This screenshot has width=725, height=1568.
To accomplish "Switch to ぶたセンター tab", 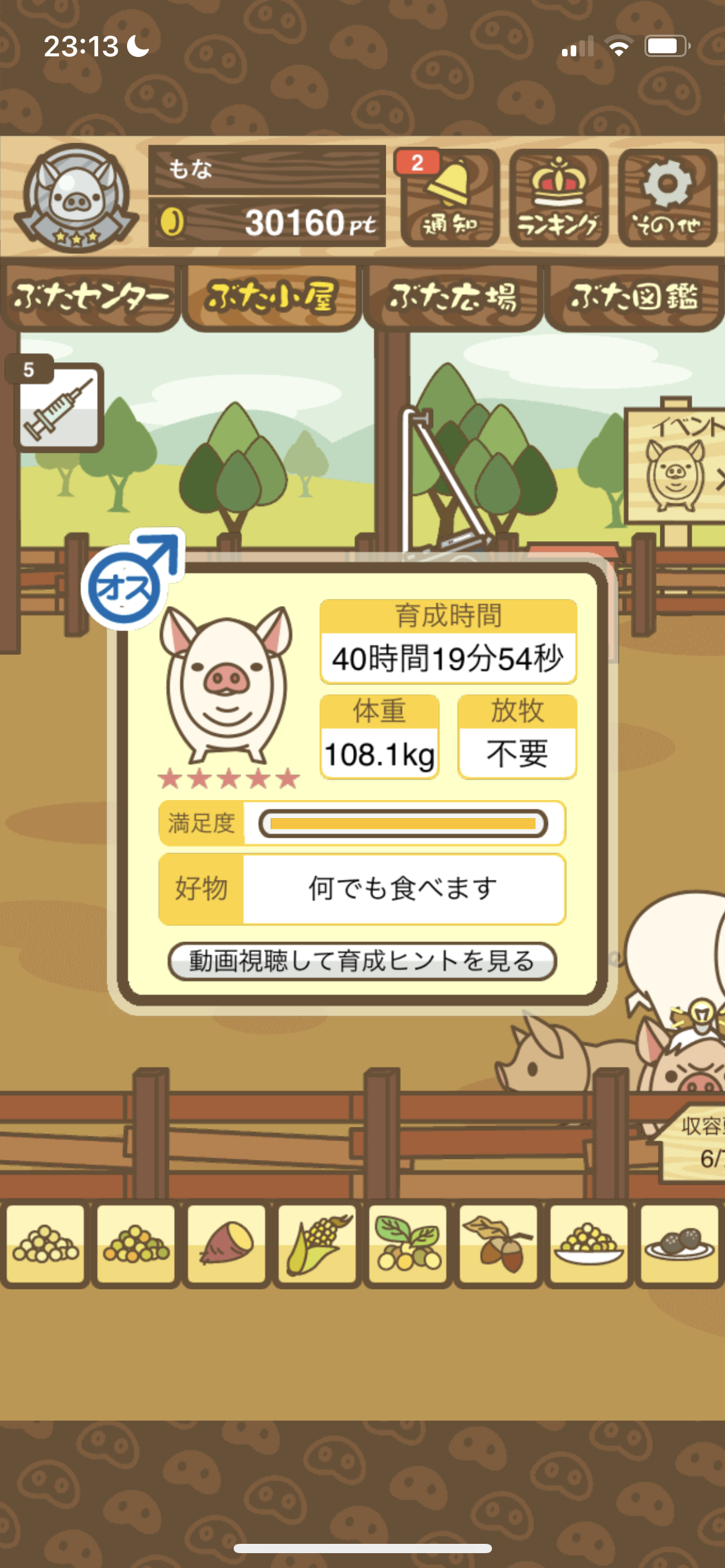I will [x=91, y=297].
